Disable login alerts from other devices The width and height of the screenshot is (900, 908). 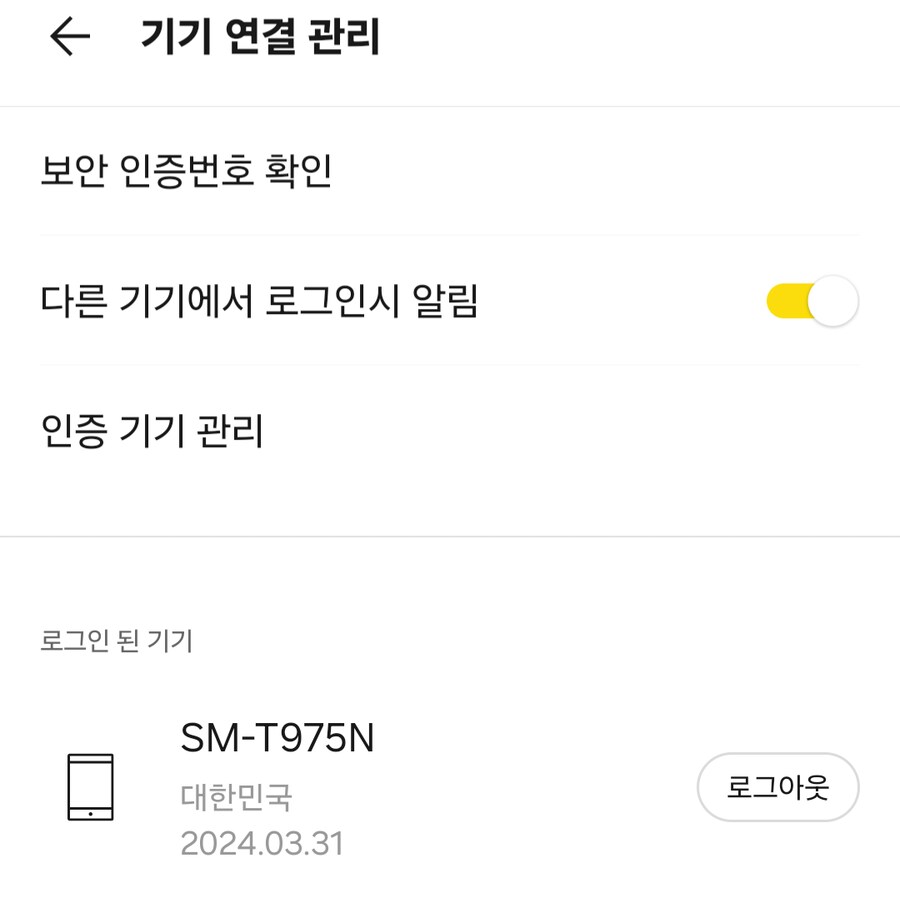point(810,299)
